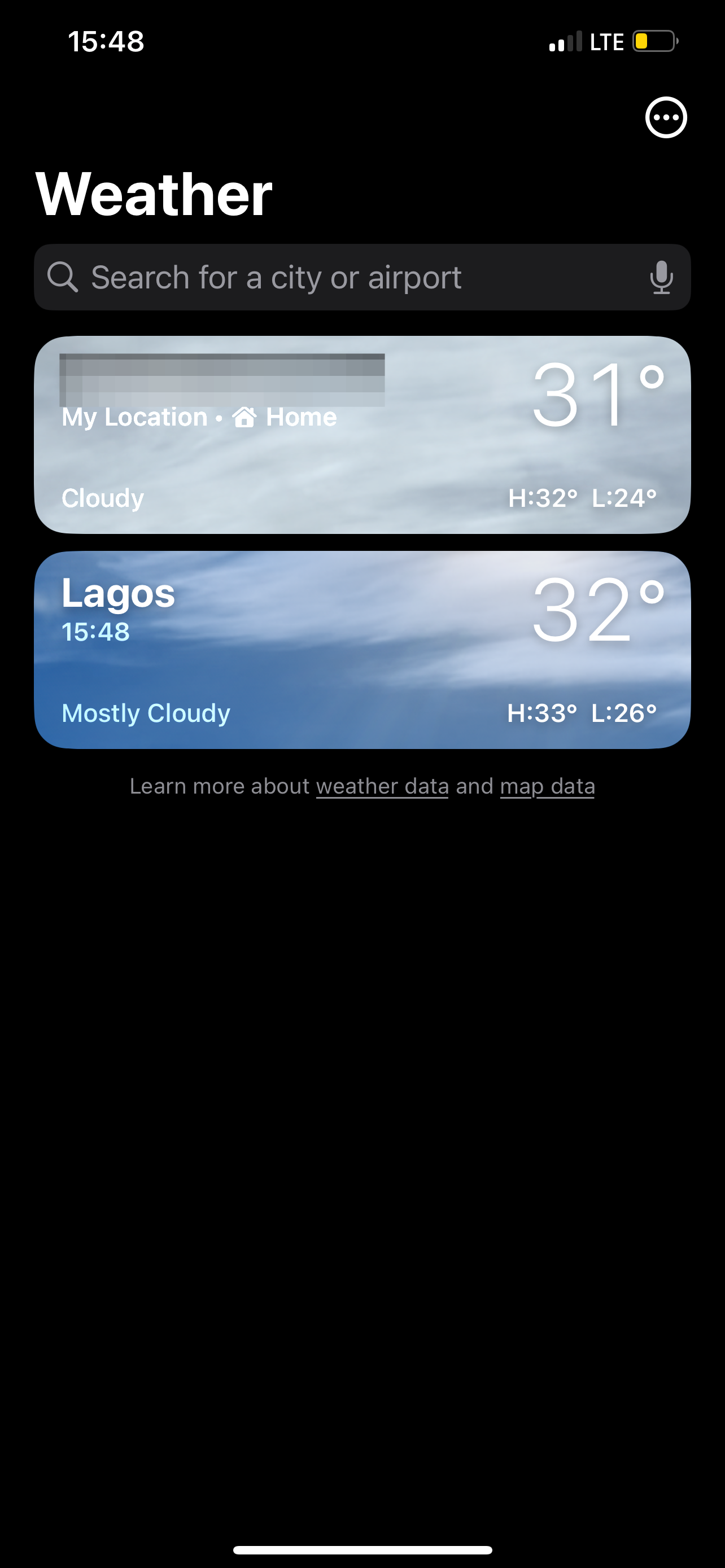Open the weather data link
This screenshot has width=725, height=1568.
coord(382,786)
